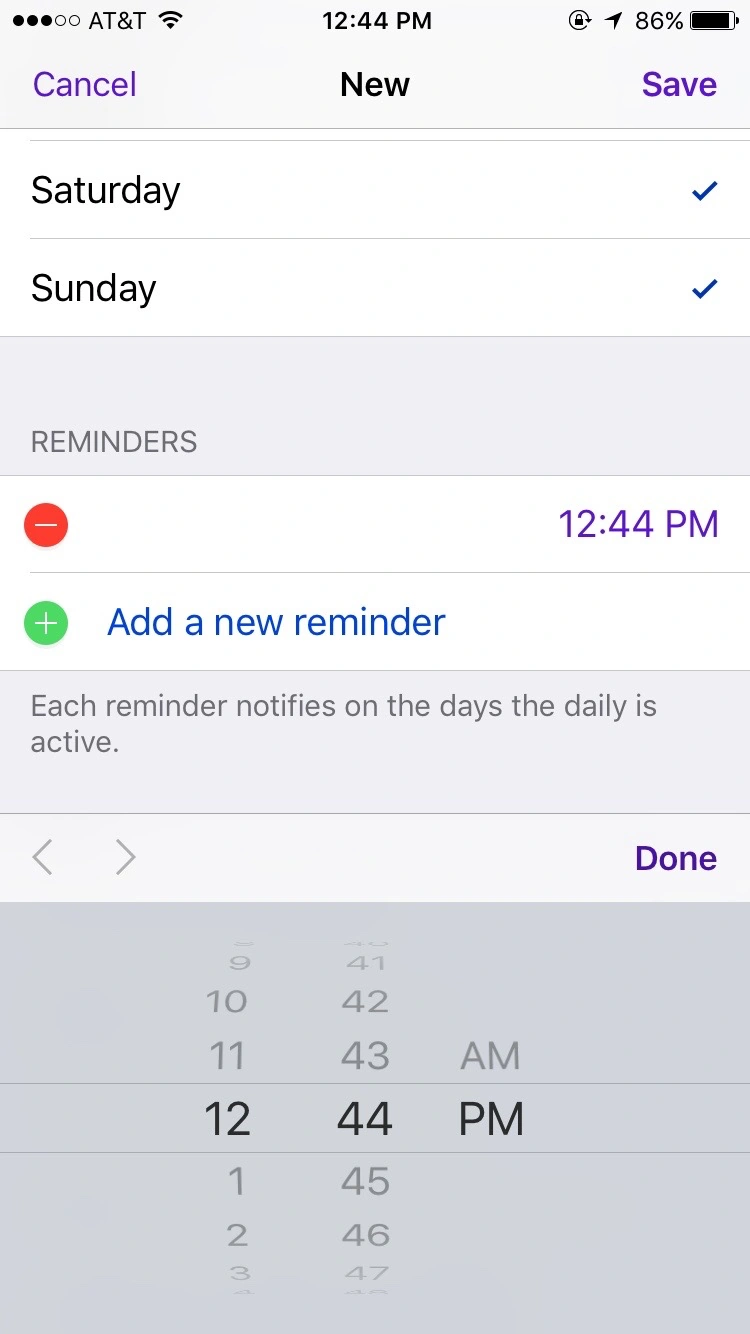Add a new reminder

point(275,622)
